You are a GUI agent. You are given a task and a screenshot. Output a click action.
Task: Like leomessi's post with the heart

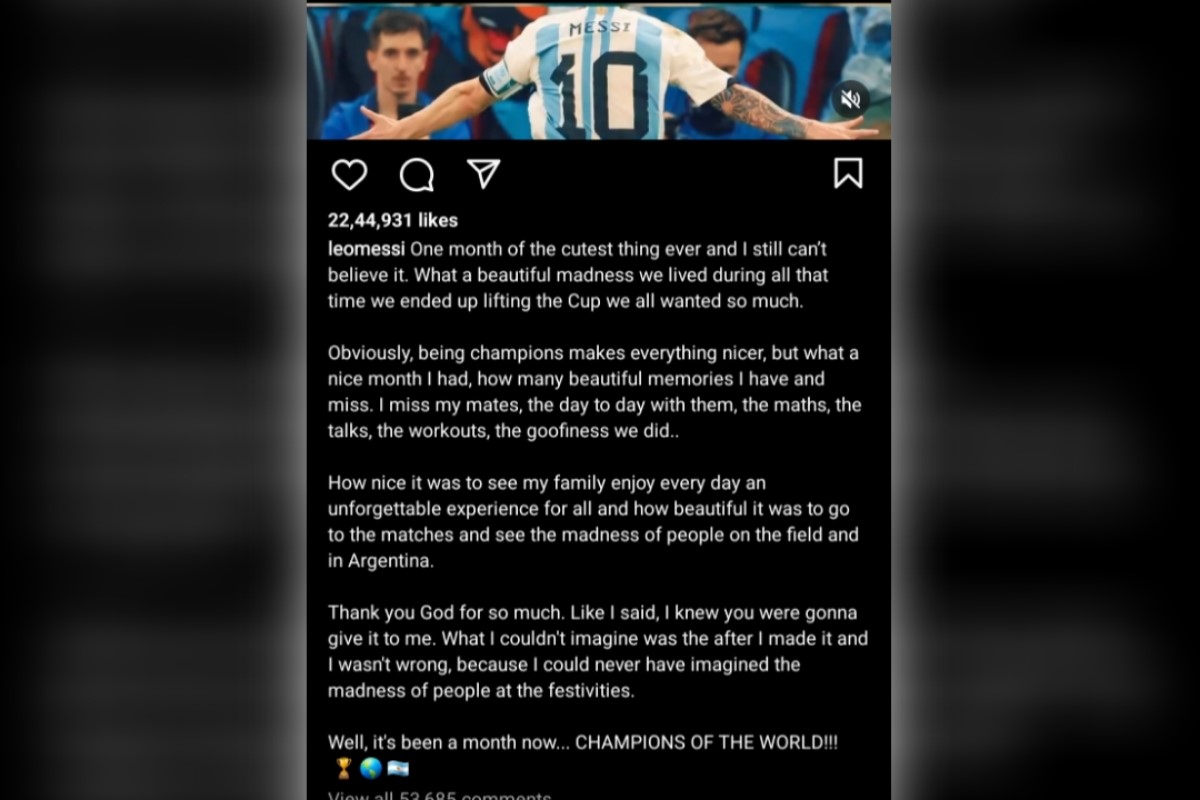[349, 175]
